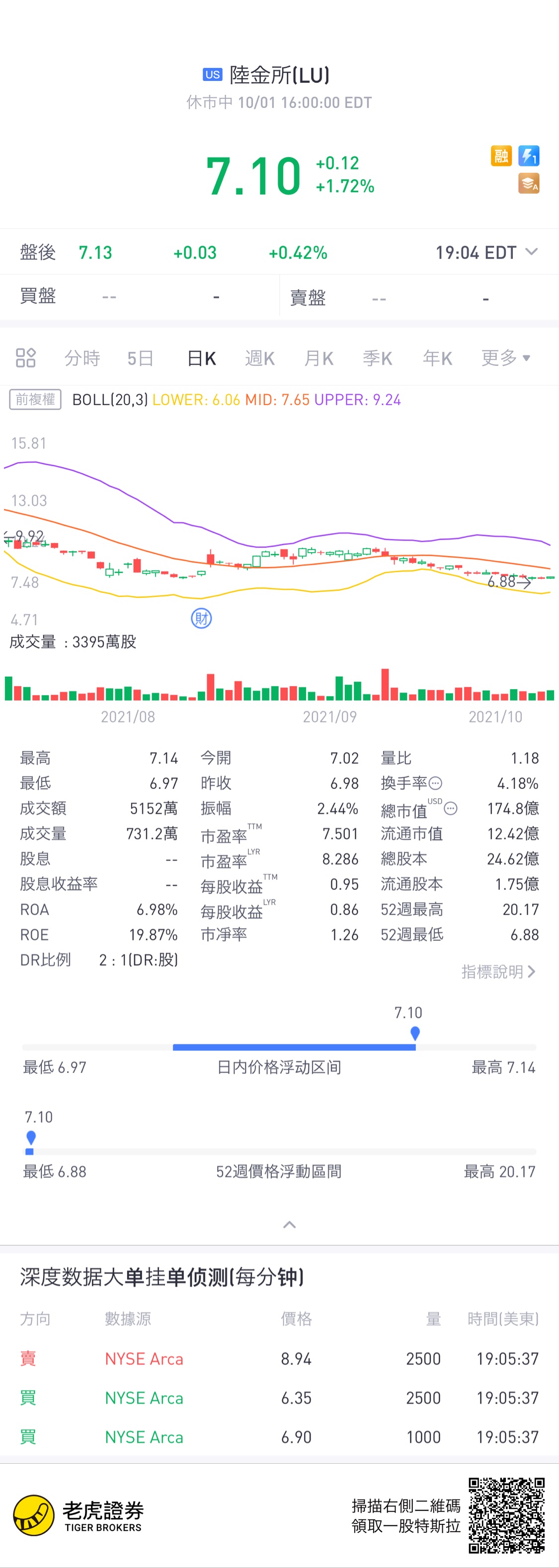
Task: Expand the 19:04 EDT after-hours dropdown
Action: [x=531, y=252]
